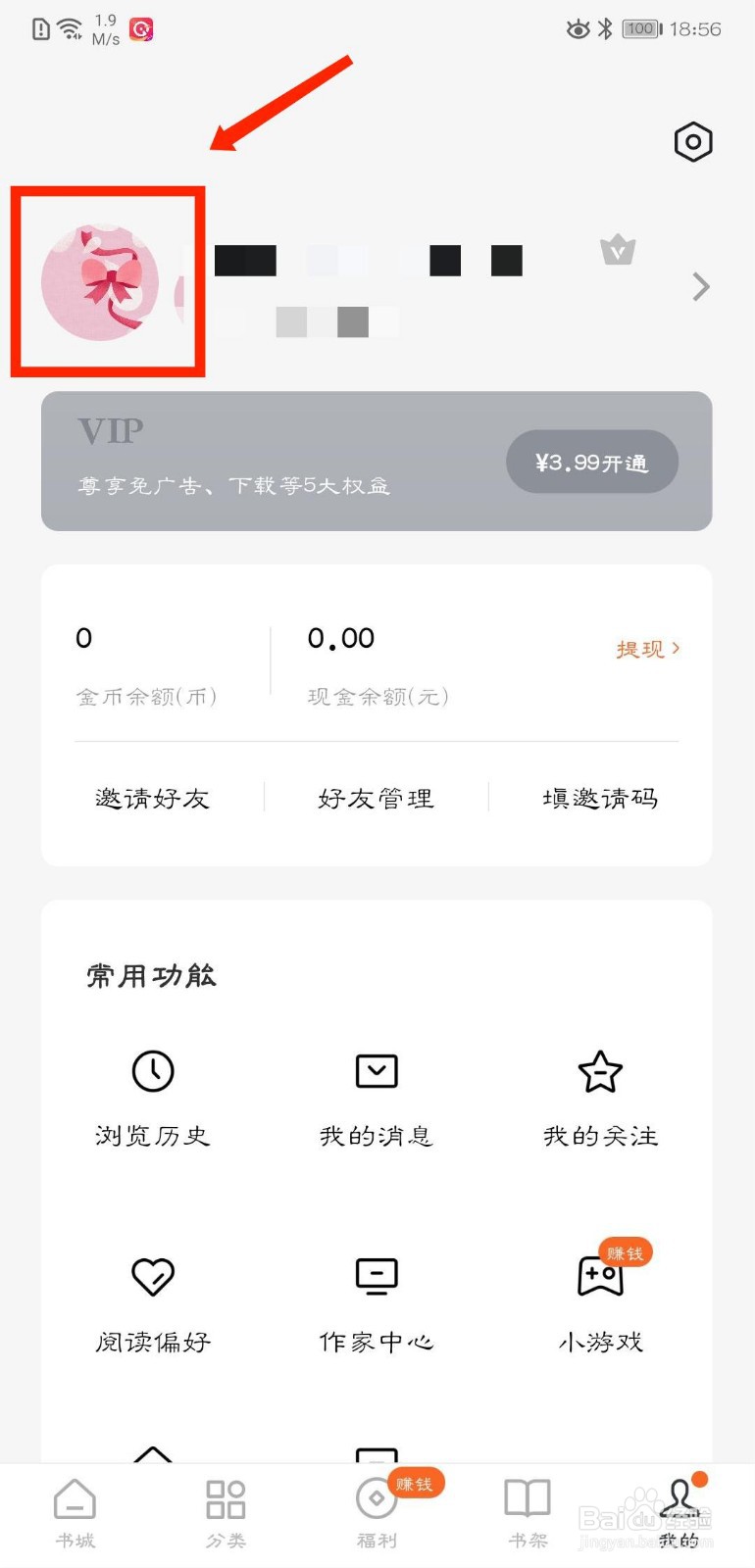Open profile details via right chevron
The height and width of the screenshot is (1568, 755).
coord(700,286)
